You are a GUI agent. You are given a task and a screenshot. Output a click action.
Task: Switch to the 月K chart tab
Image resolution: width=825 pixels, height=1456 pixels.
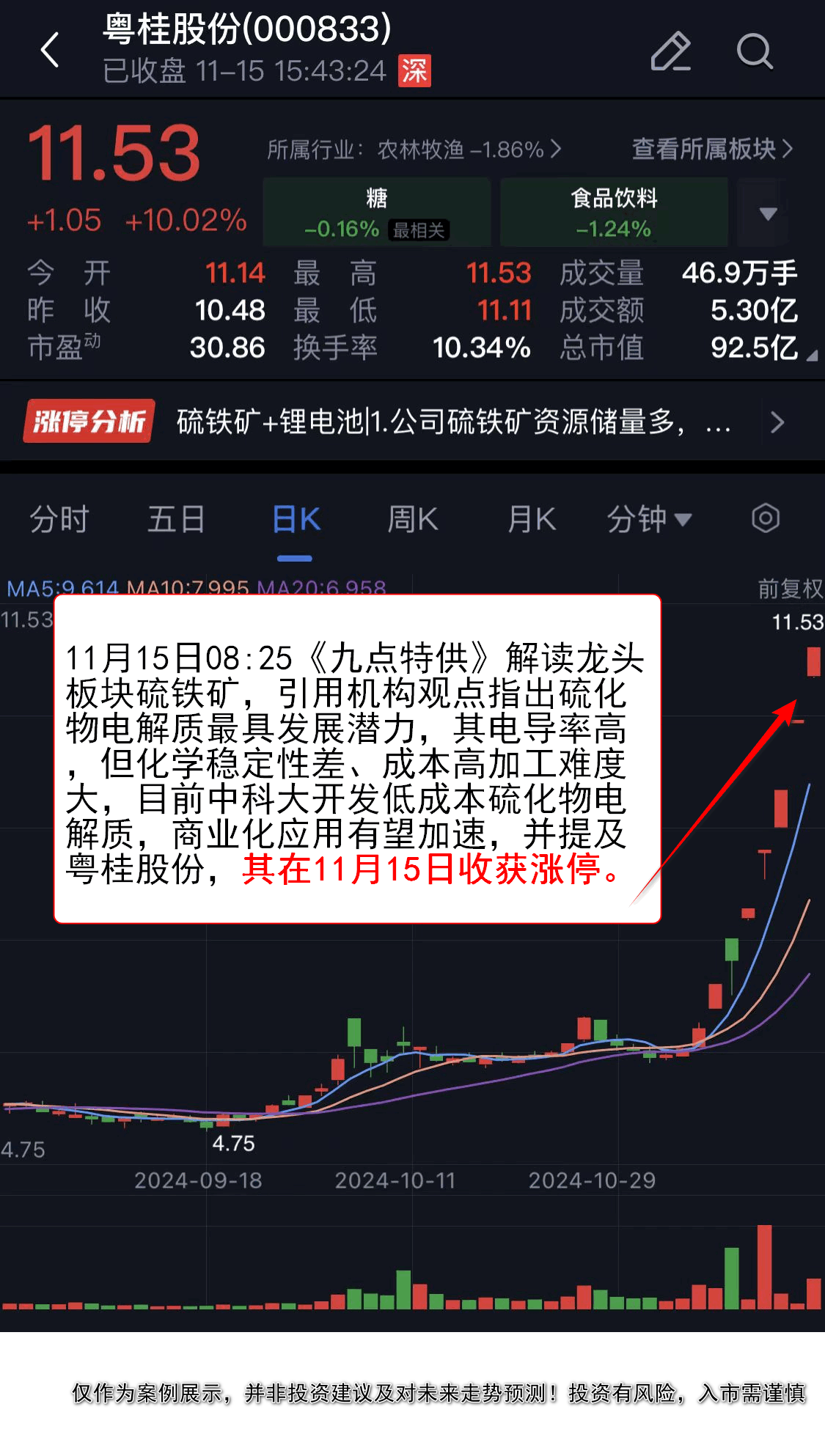pyautogui.click(x=531, y=519)
